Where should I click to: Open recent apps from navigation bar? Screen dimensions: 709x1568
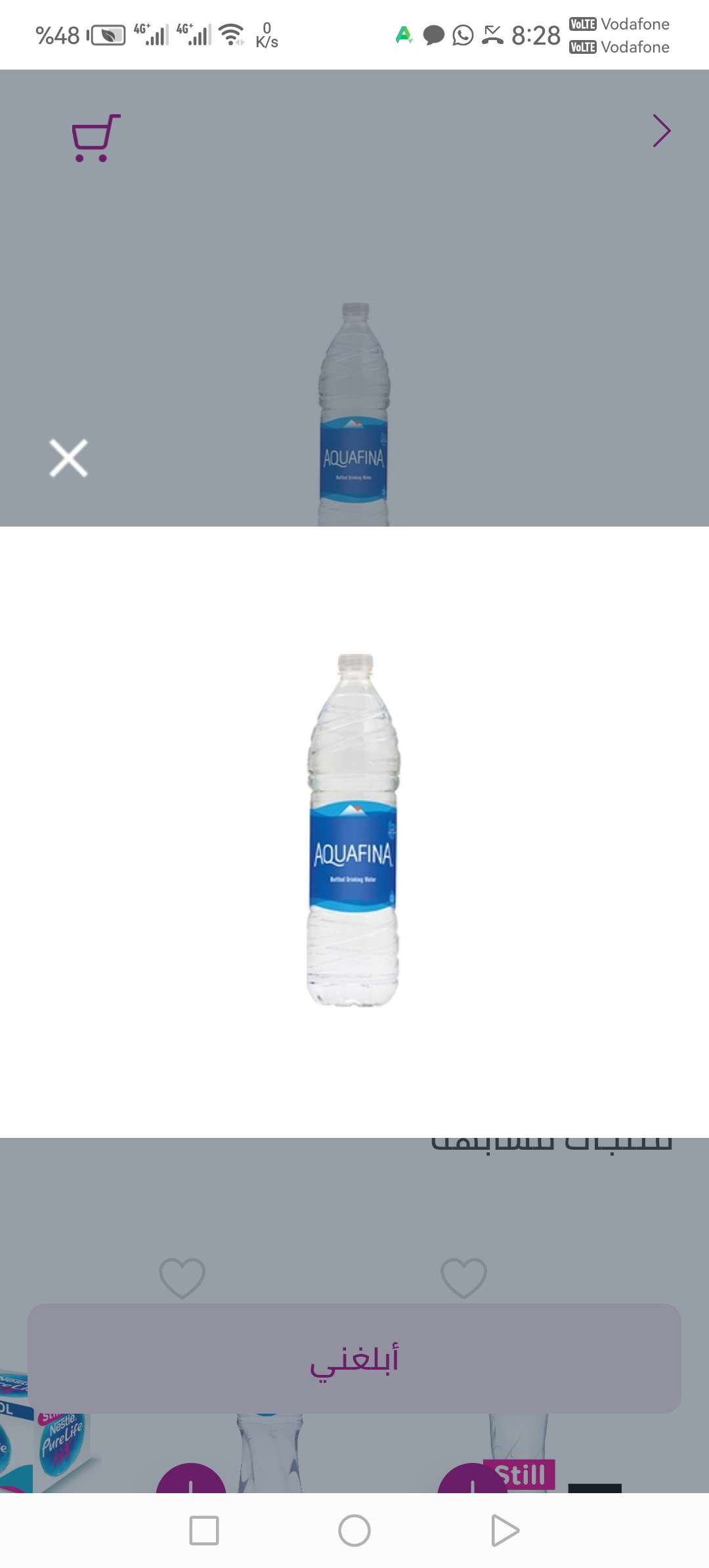click(204, 1531)
